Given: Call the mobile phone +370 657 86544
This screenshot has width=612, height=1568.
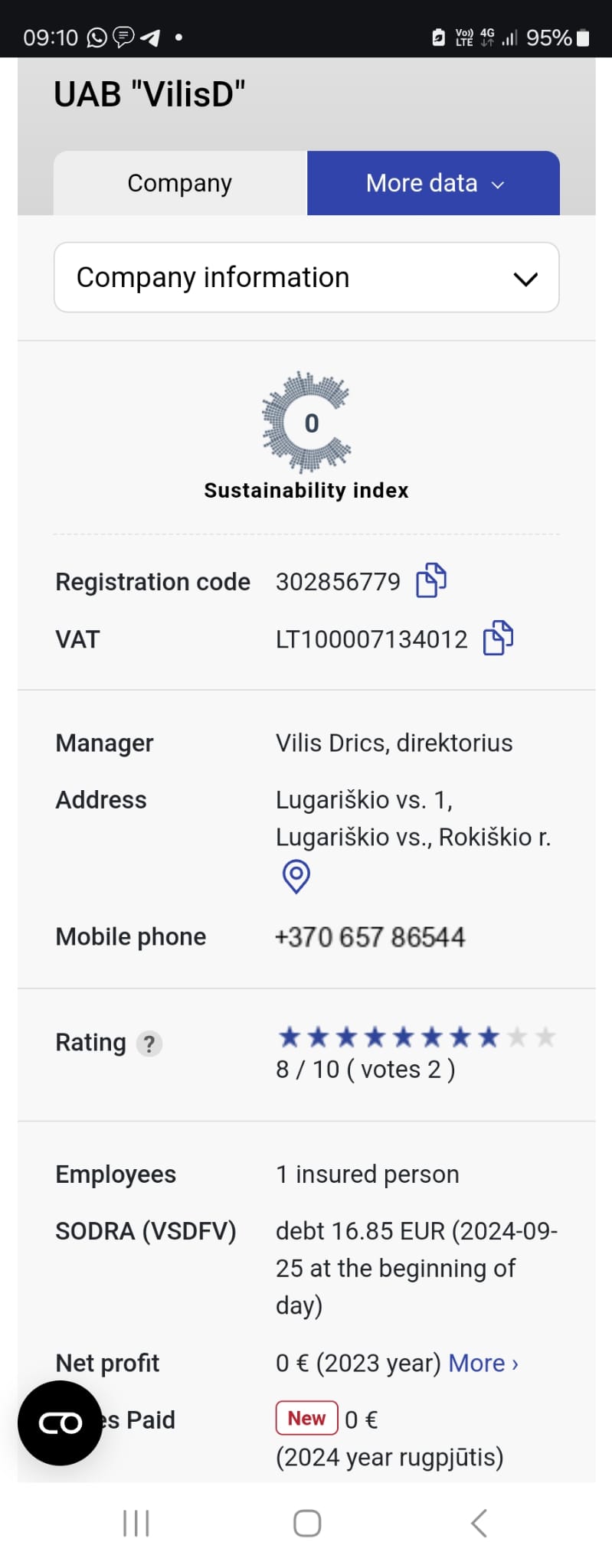Looking at the screenshot, I should click(x=370, y=937).
